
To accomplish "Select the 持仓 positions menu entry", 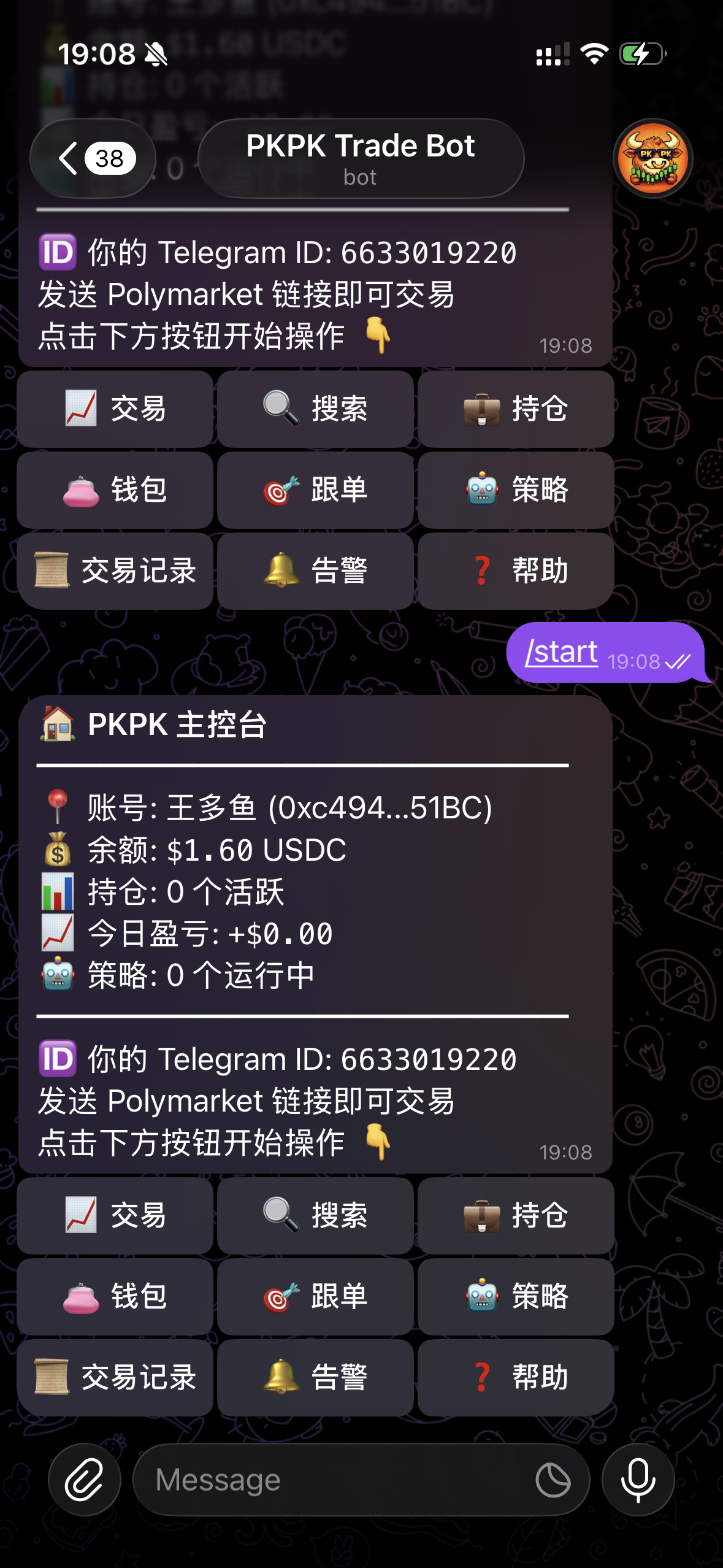I will pyautogui.click(x=516, y=1215).
